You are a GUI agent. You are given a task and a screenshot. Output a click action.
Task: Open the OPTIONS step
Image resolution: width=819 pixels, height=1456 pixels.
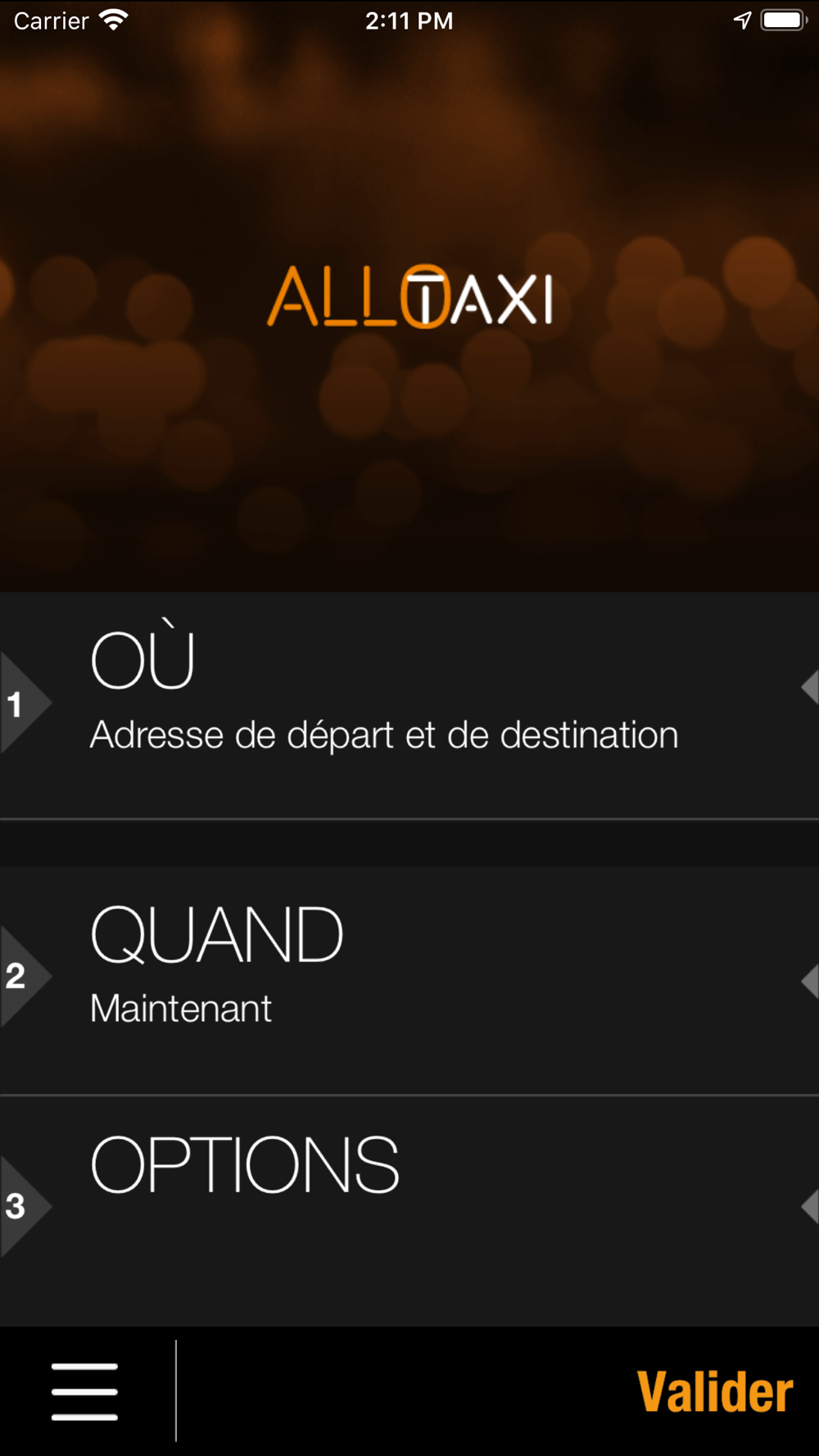click(x=409, y=1211)
